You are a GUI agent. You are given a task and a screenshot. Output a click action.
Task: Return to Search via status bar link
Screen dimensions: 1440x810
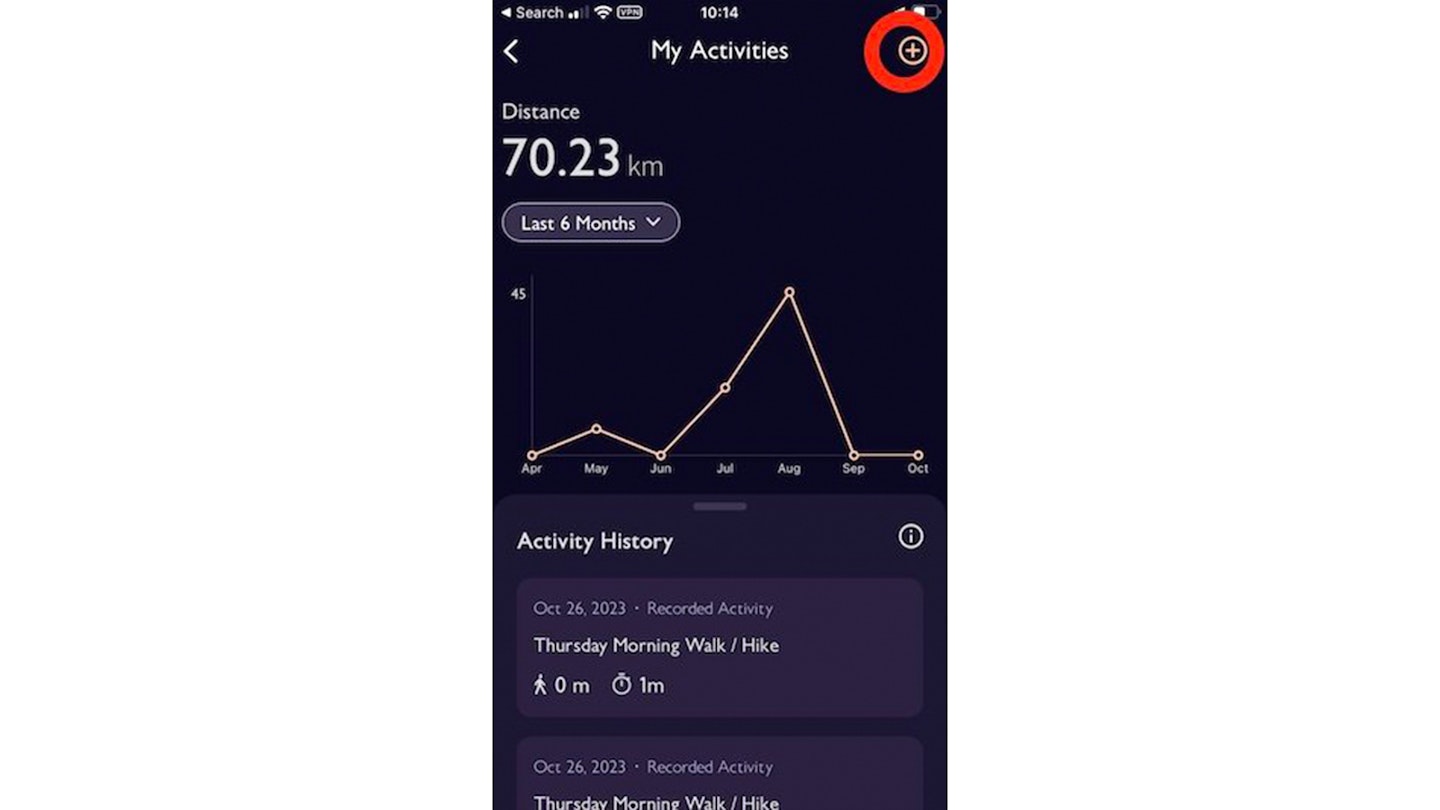coord(532,13)
